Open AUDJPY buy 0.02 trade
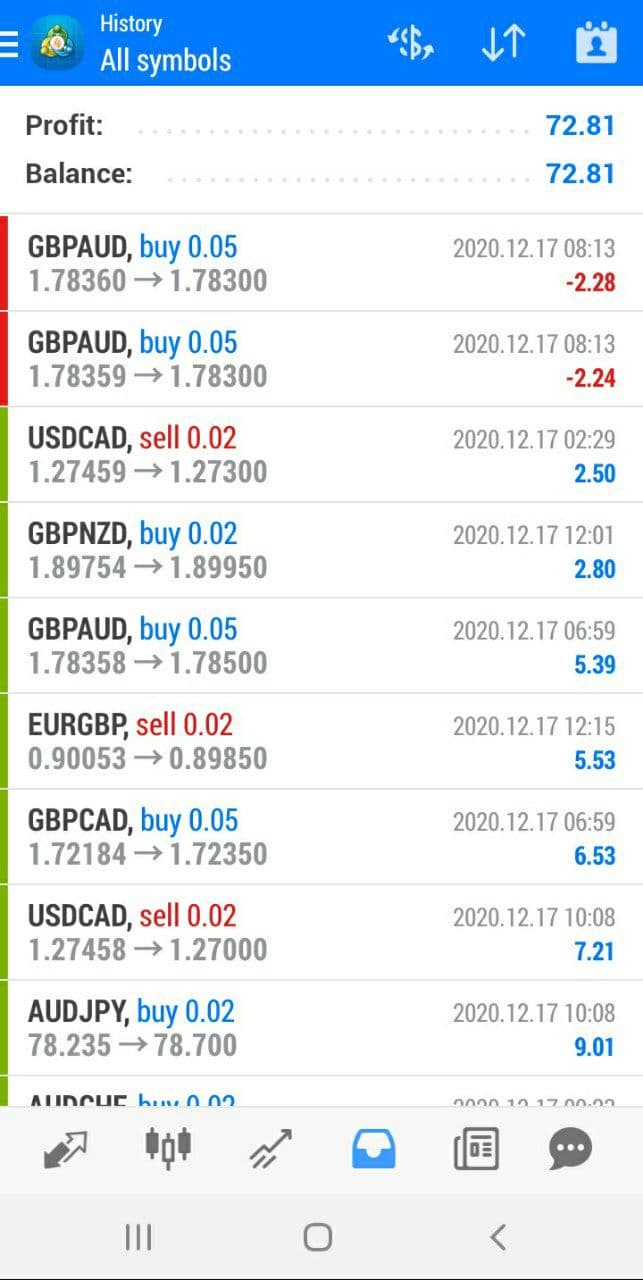The image size is (643, 1280). click(321, 1028)
